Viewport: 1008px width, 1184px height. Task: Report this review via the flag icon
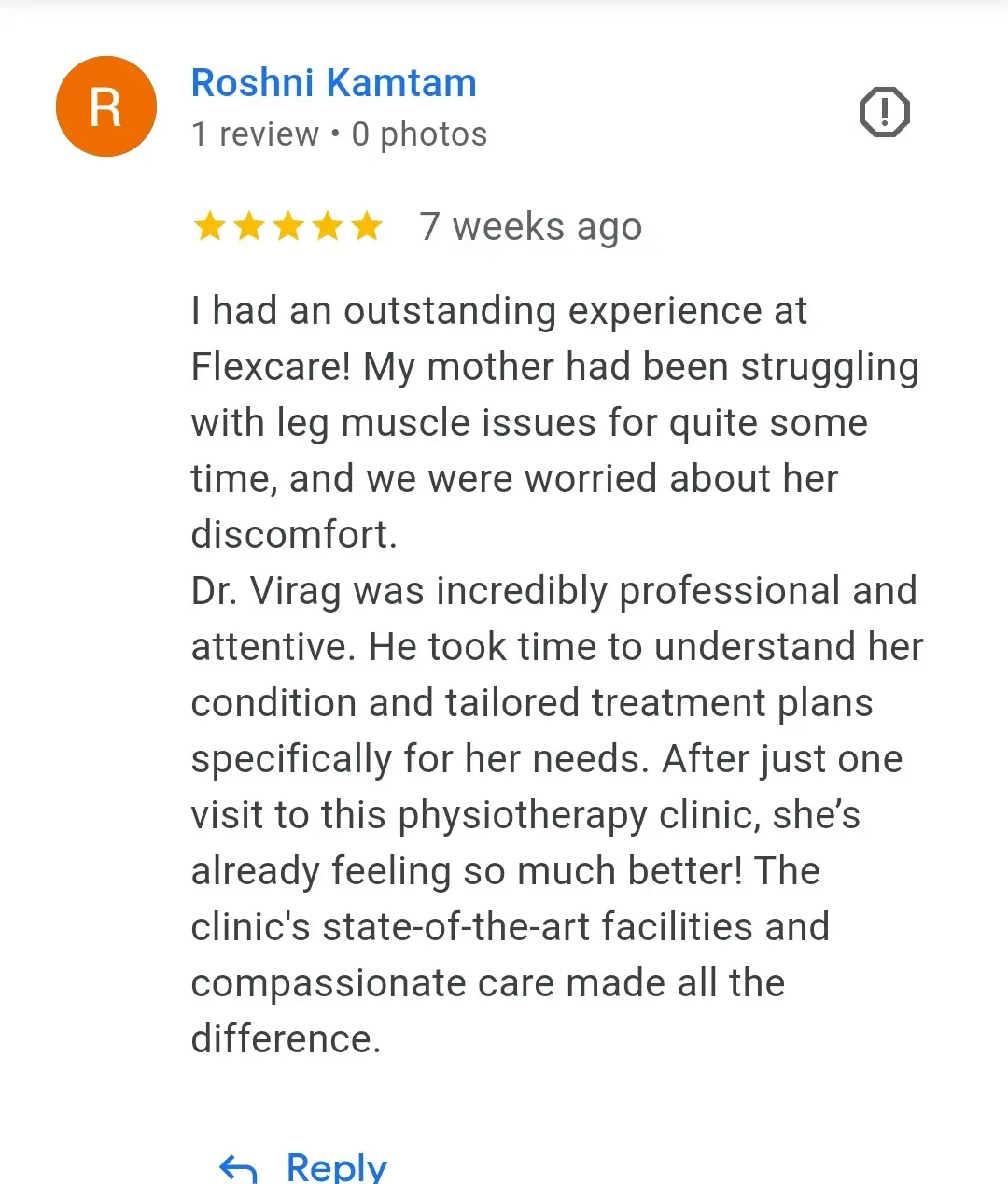883,112
